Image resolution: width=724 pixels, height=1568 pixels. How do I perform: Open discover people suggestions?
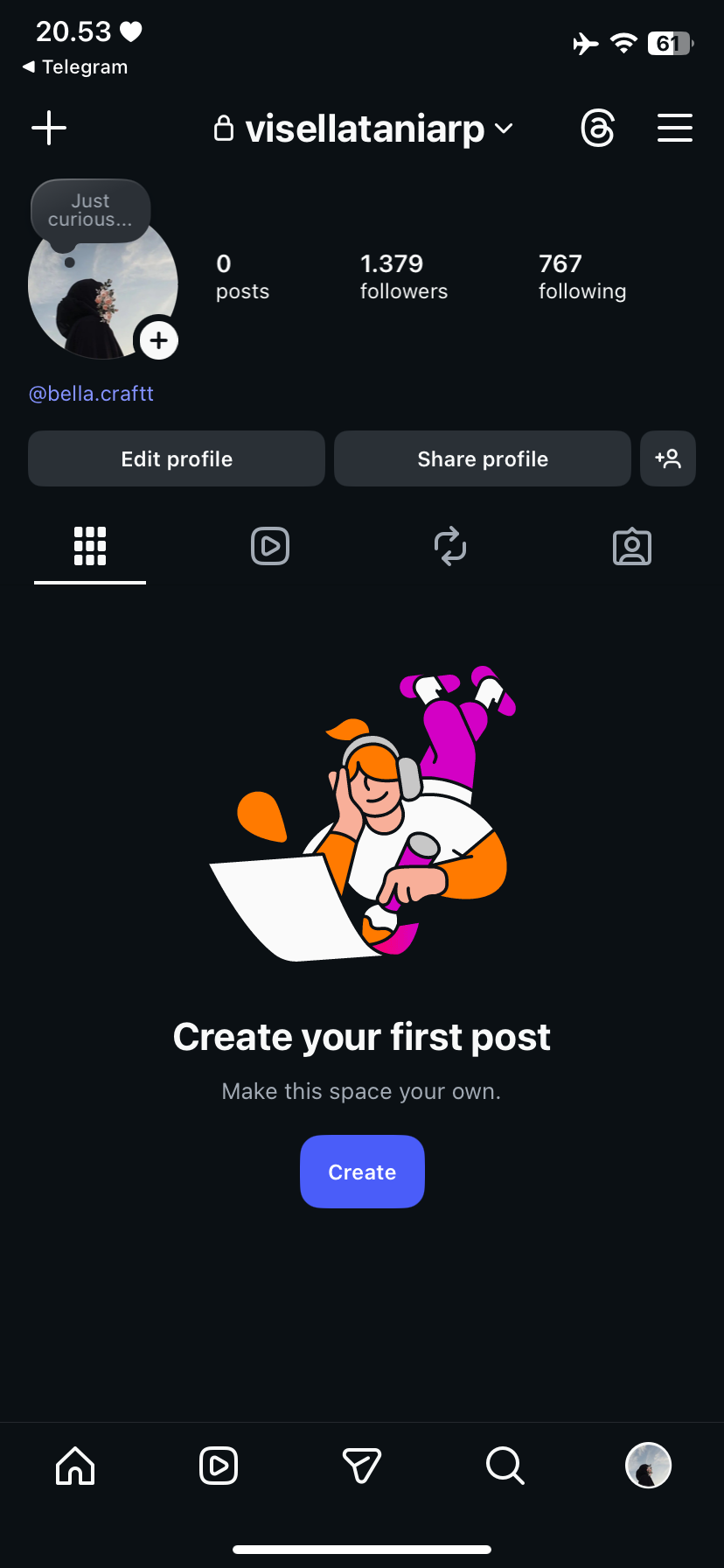click(668, 458)
